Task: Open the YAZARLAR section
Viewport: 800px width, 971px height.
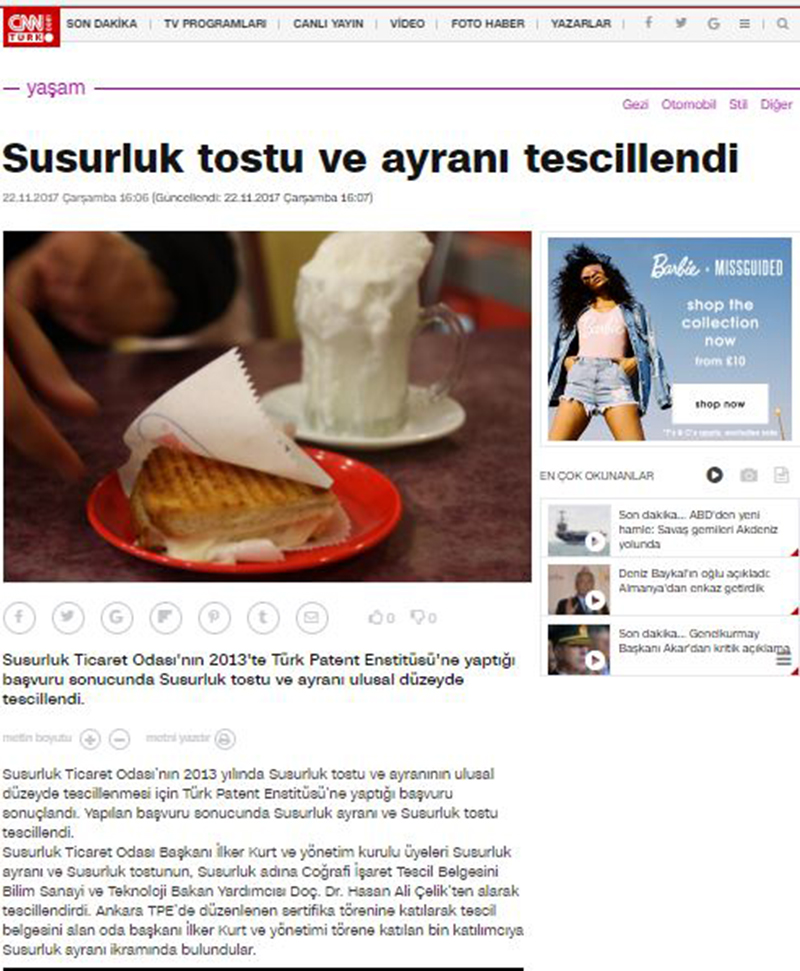Action: [580, 23]
